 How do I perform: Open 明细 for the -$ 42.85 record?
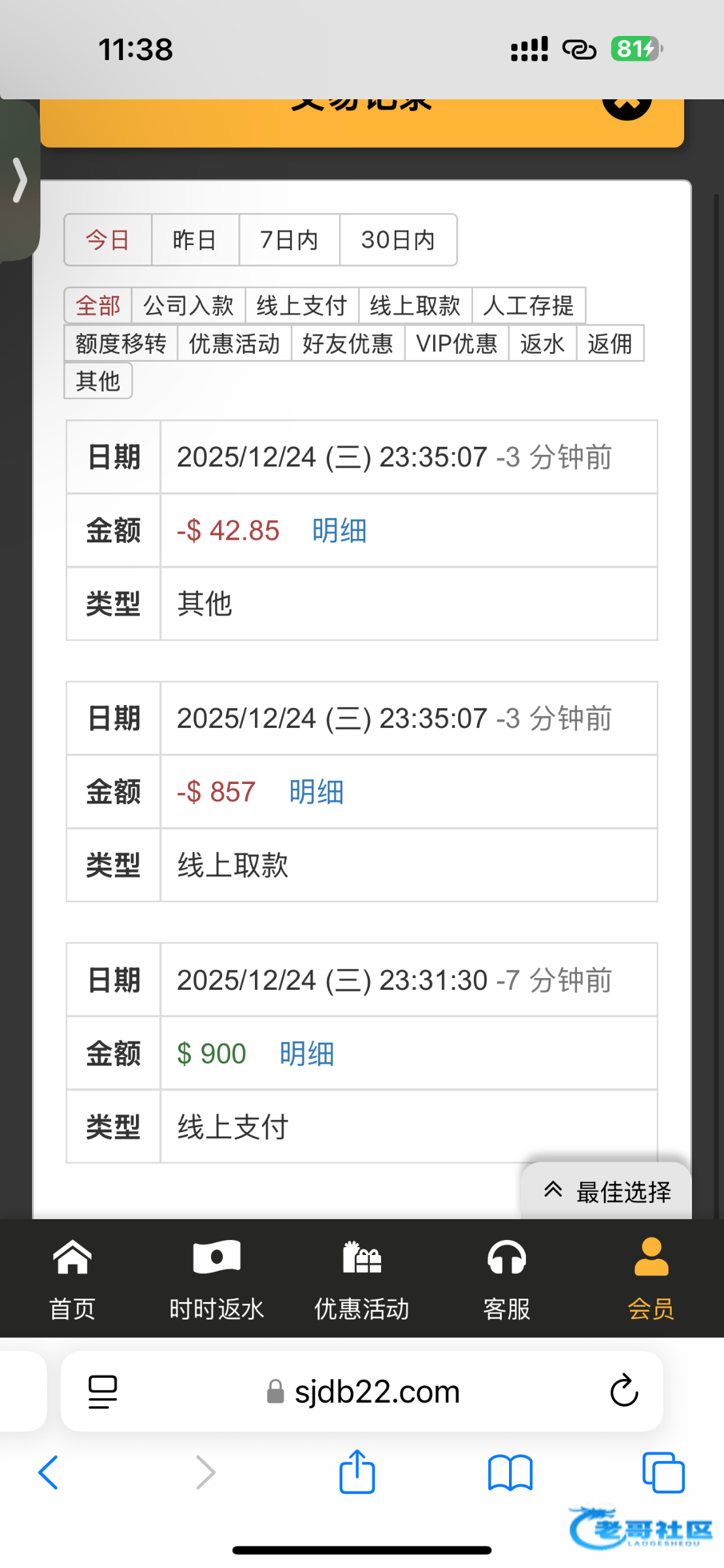click(339, 531)
